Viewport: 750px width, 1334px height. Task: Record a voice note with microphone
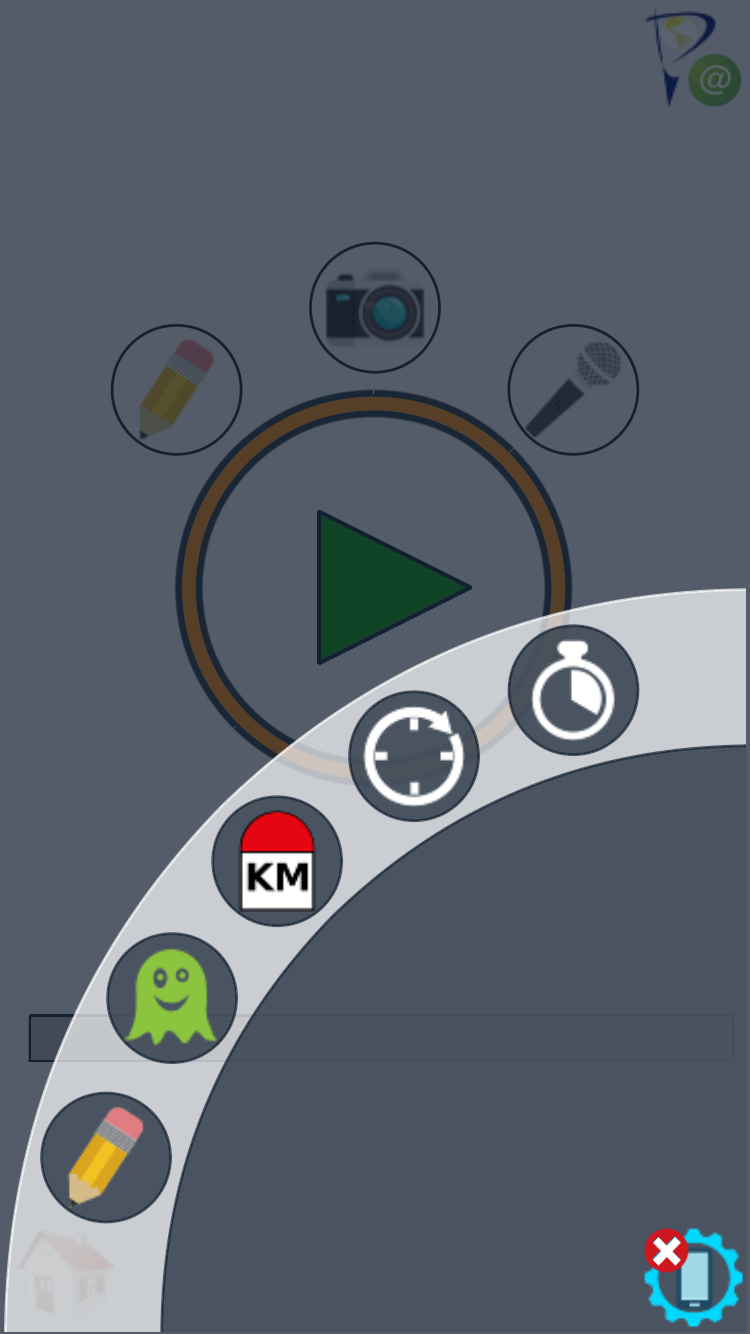click(573, 389)
